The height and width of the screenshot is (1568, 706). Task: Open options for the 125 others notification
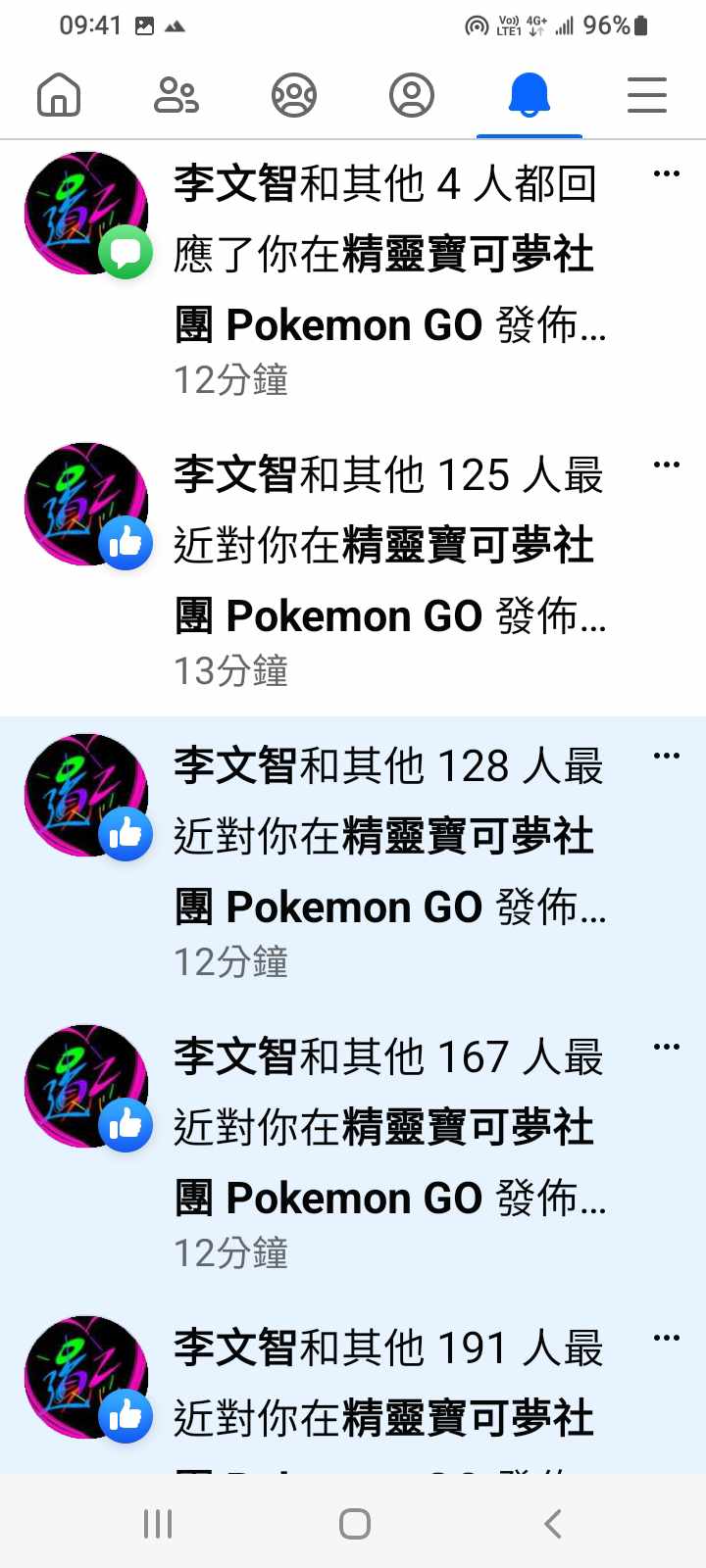coord(667,465)
